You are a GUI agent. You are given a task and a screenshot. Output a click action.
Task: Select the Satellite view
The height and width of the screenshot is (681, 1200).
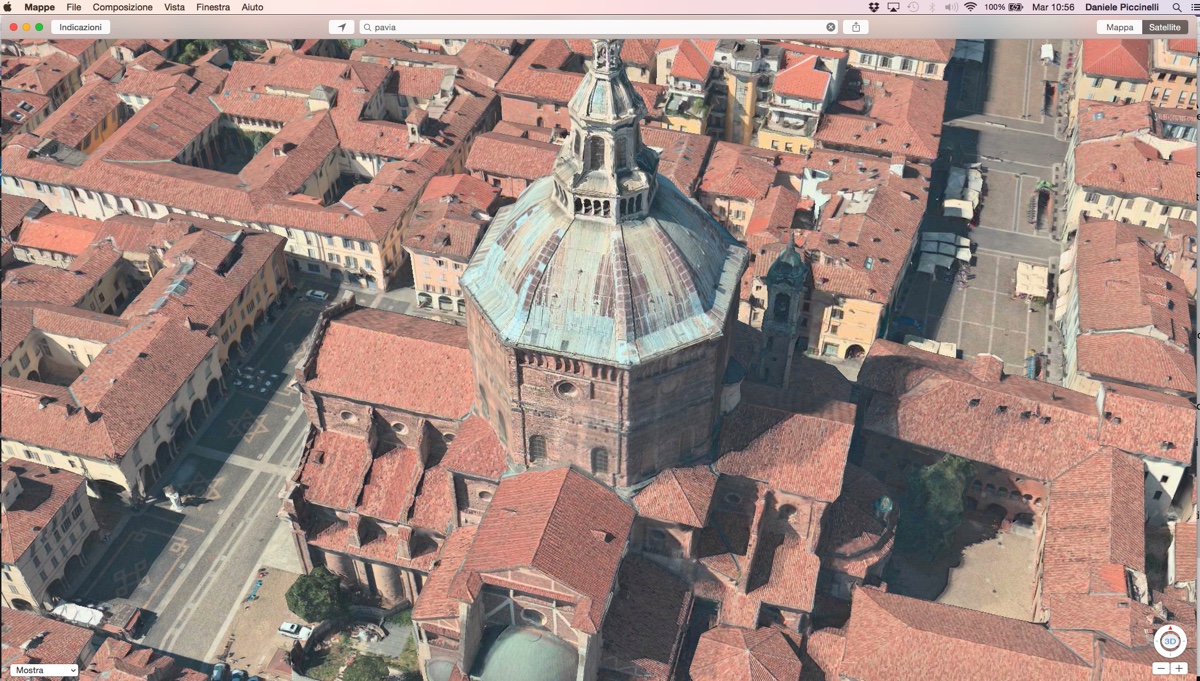(x=1164, y=27)
